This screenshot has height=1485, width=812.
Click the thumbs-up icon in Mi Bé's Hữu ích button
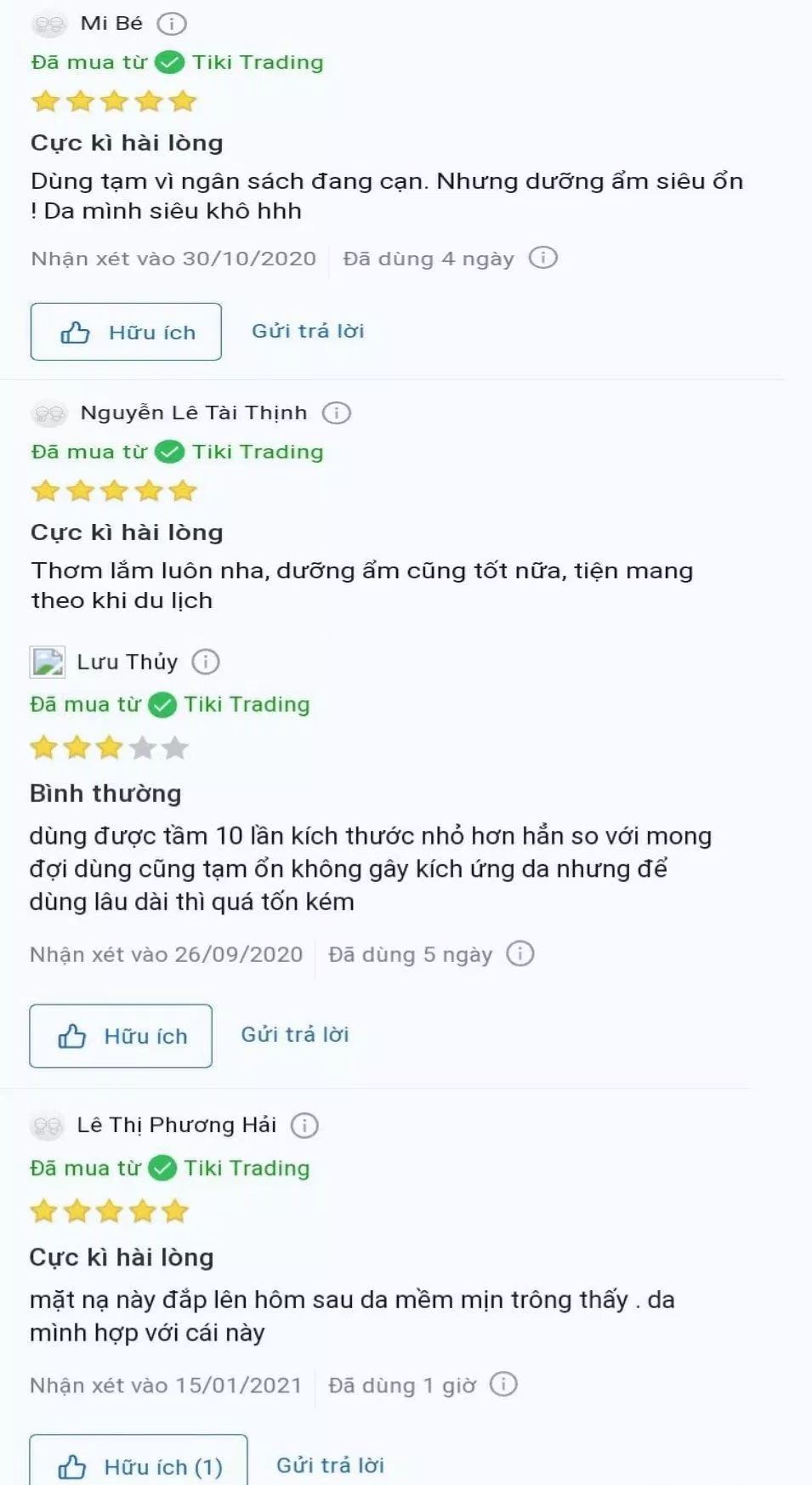click(x=77, y=333)
